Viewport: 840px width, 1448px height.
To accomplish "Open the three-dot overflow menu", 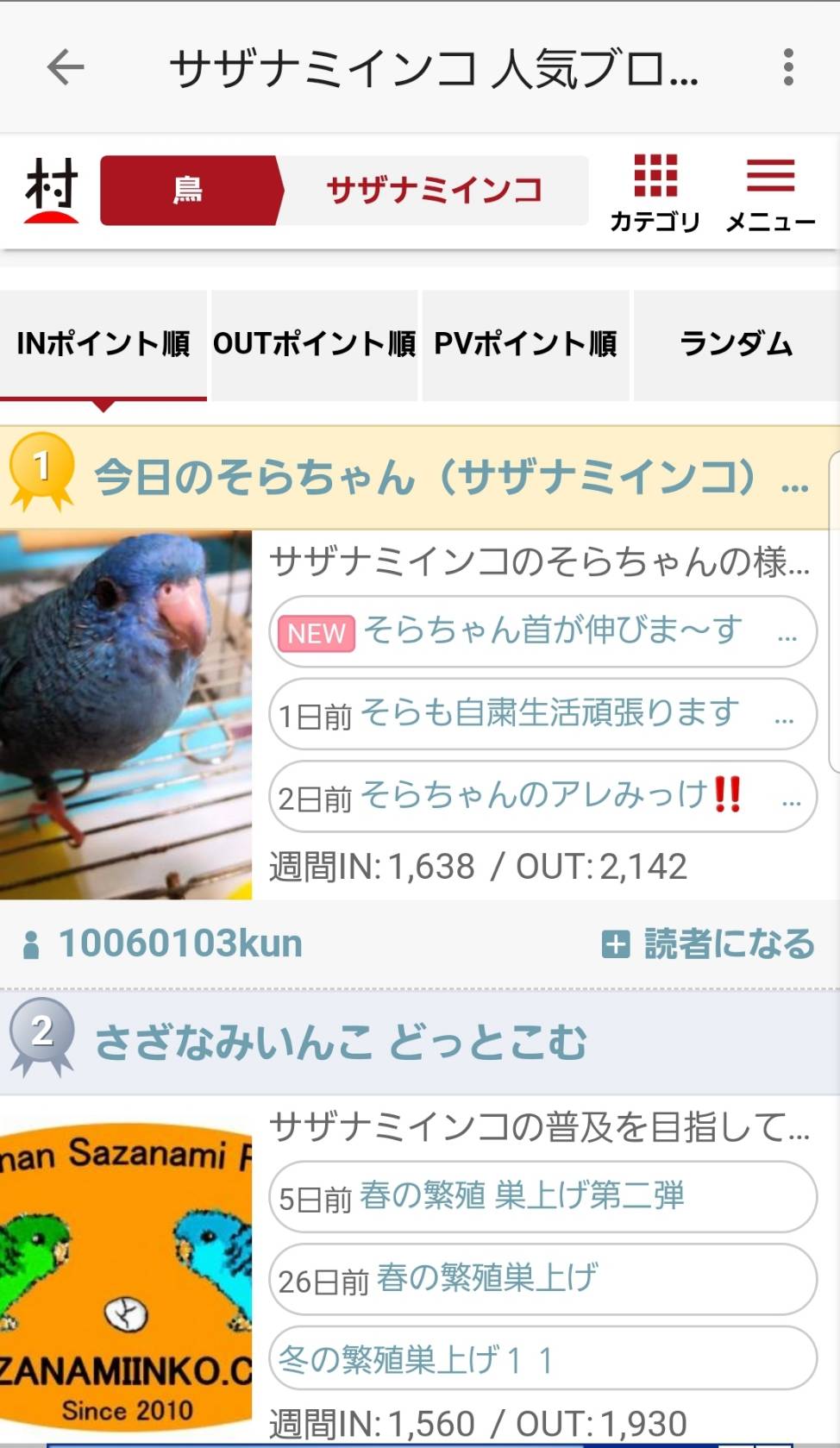I will pyautogui.click(x=787, y=67).
